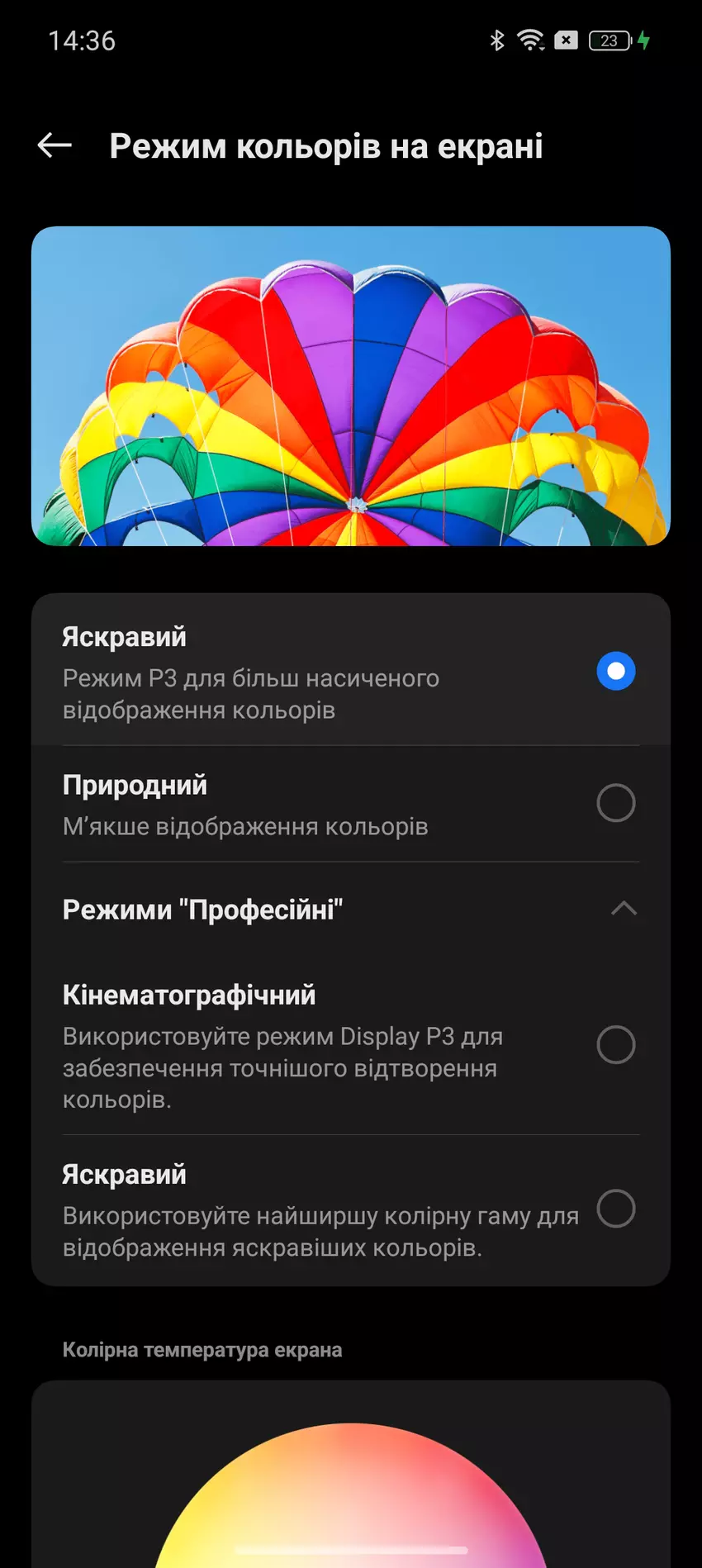Choose the Природний colour mode
This screenshot has height=1568, width=702.
[x=615, y=803]
